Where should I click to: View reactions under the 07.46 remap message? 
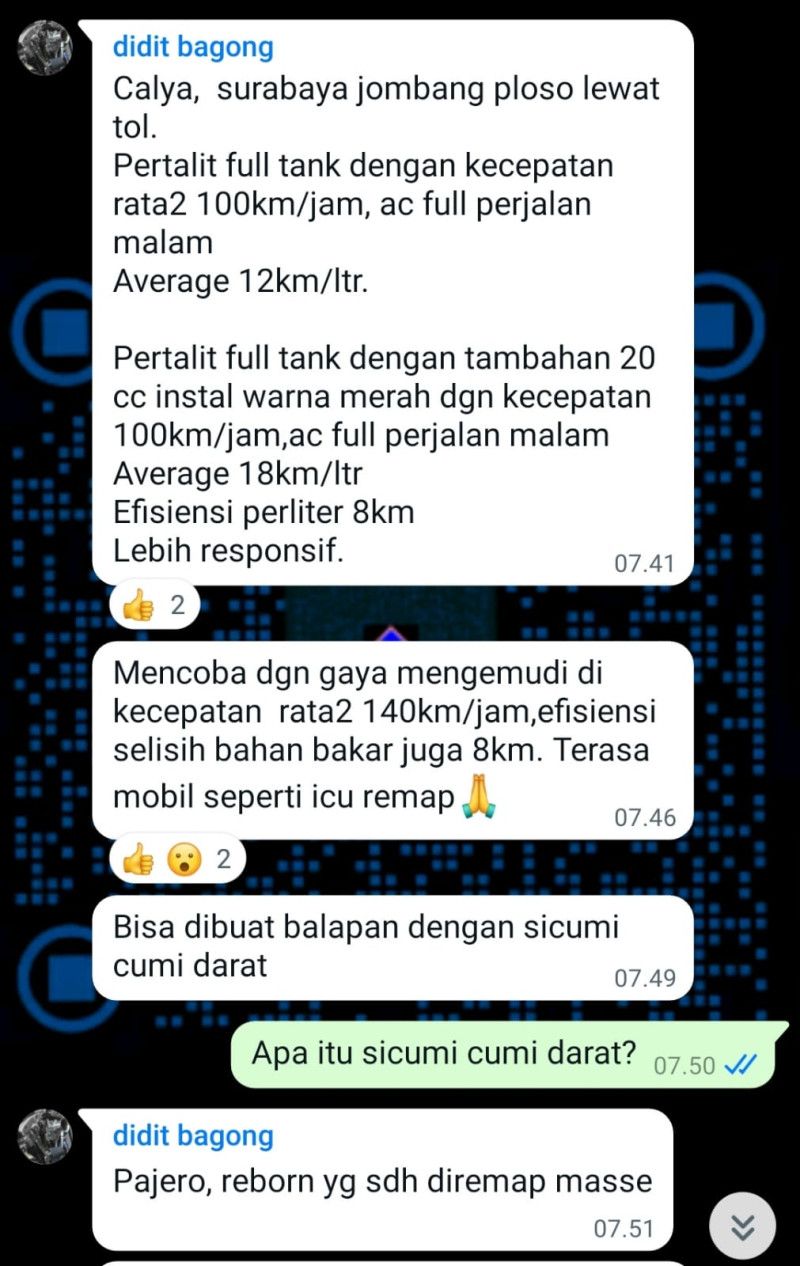(x=176, y=859)
